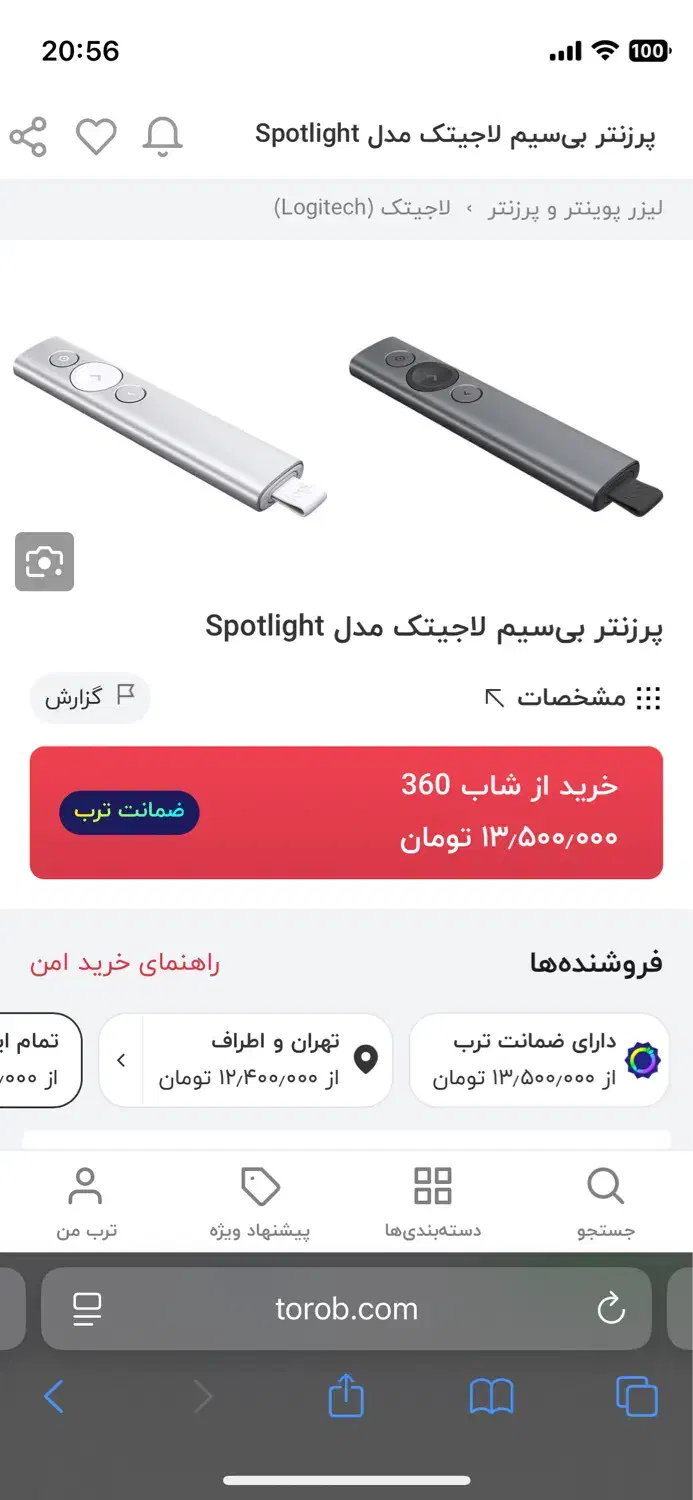Reload the torob.com page

[x=610, y=1308]
